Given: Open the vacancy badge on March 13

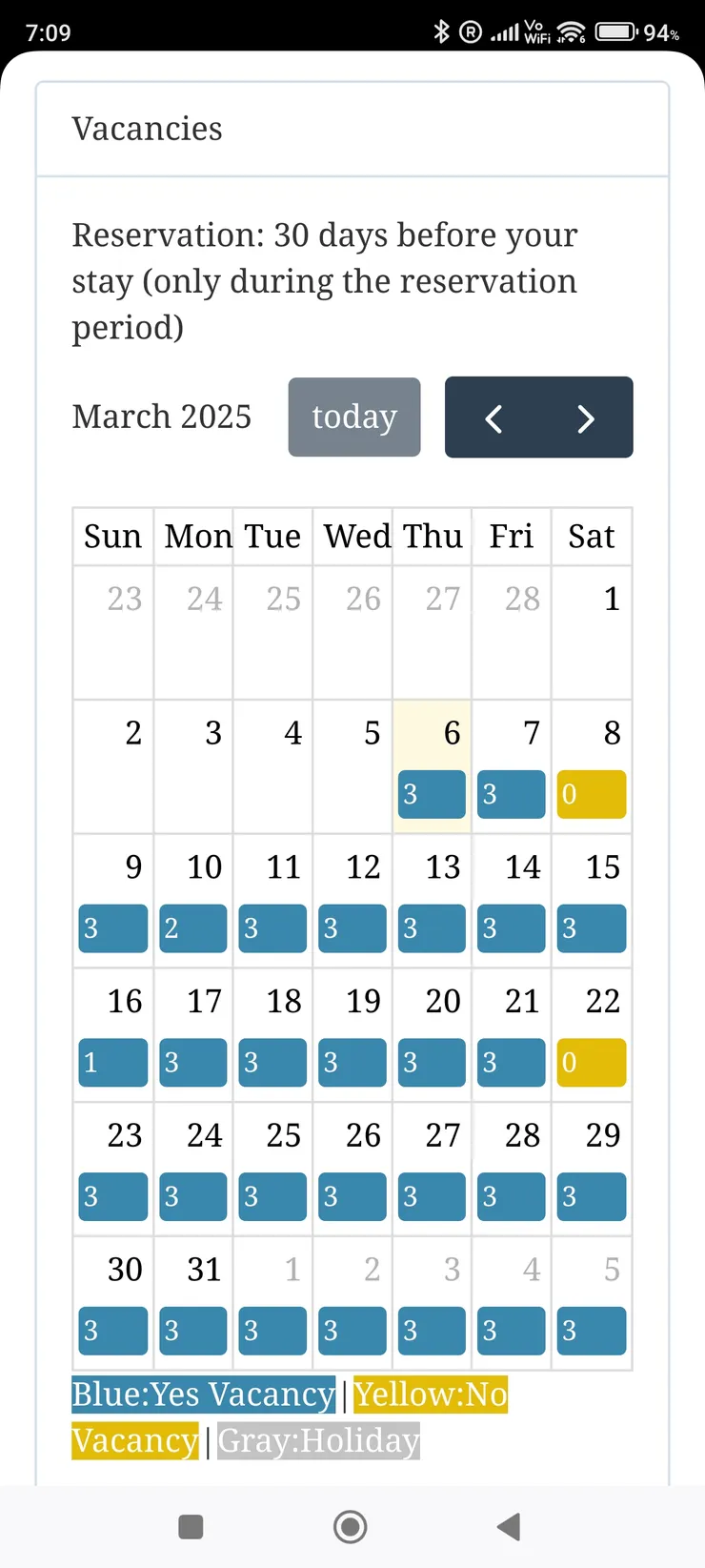Looking at the screenshot, I should point(432,928).
